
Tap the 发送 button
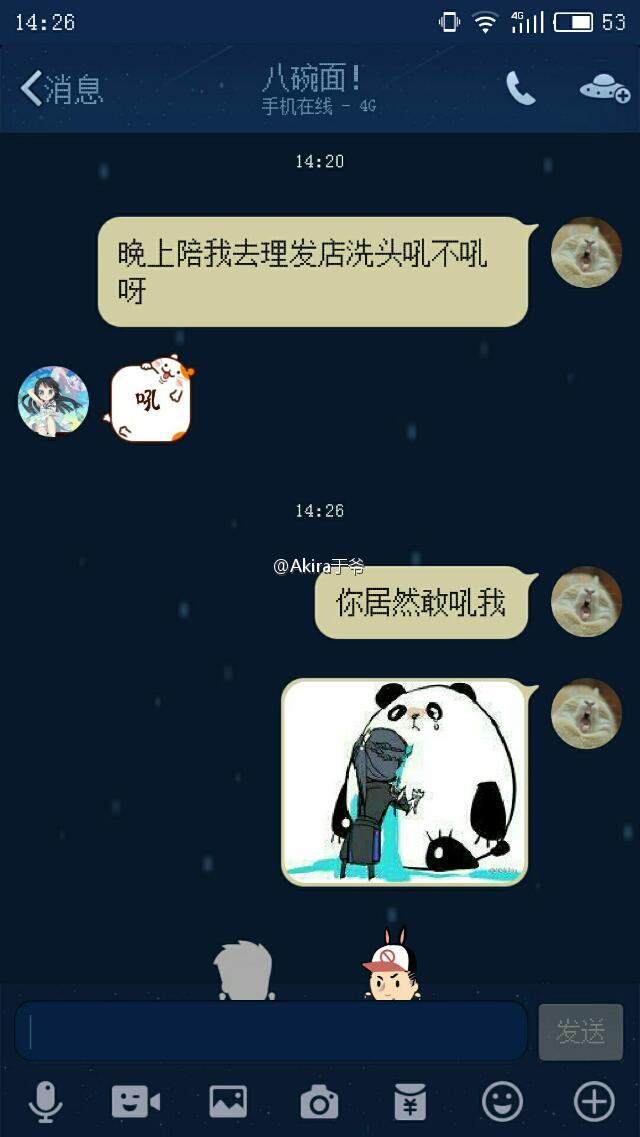(580, 1031)
